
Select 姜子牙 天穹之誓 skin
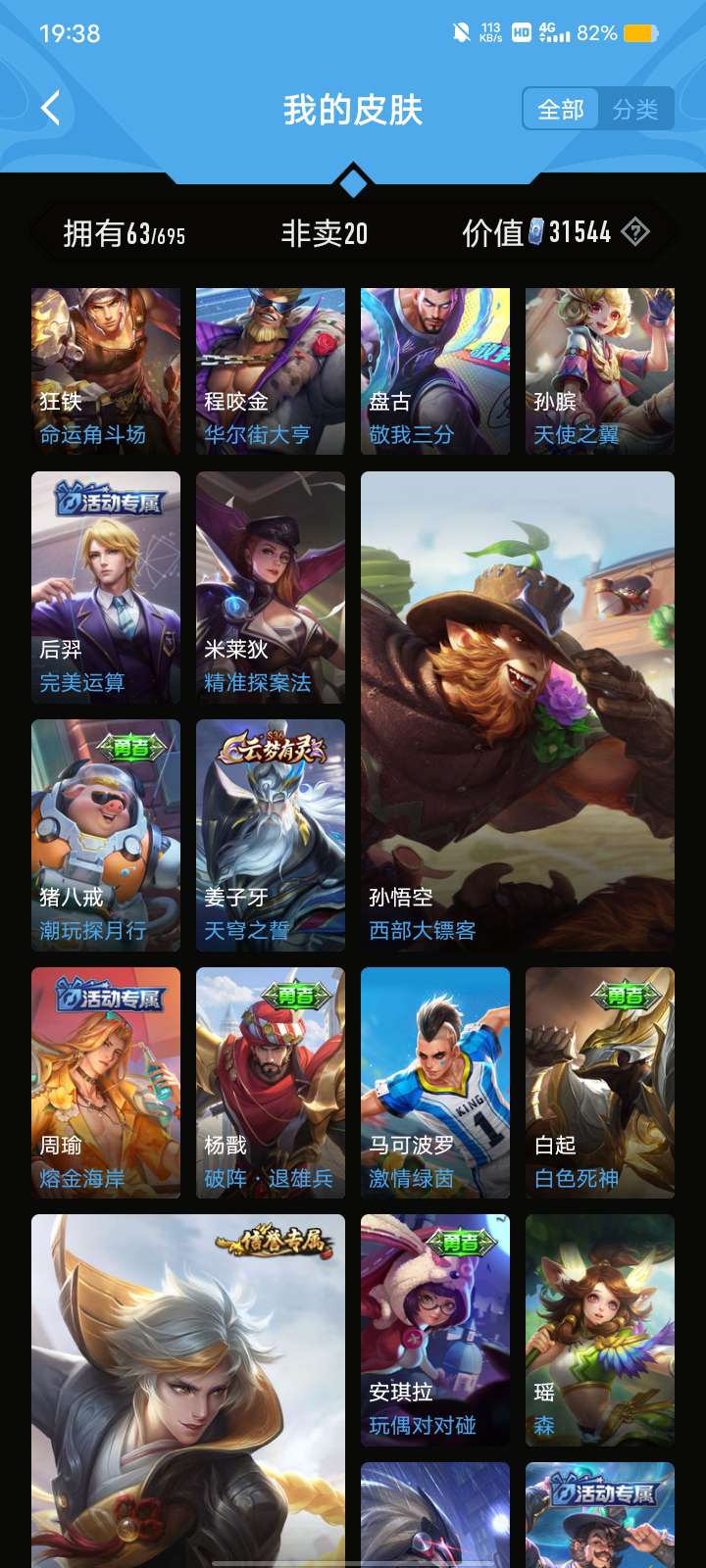pos(271,835)
